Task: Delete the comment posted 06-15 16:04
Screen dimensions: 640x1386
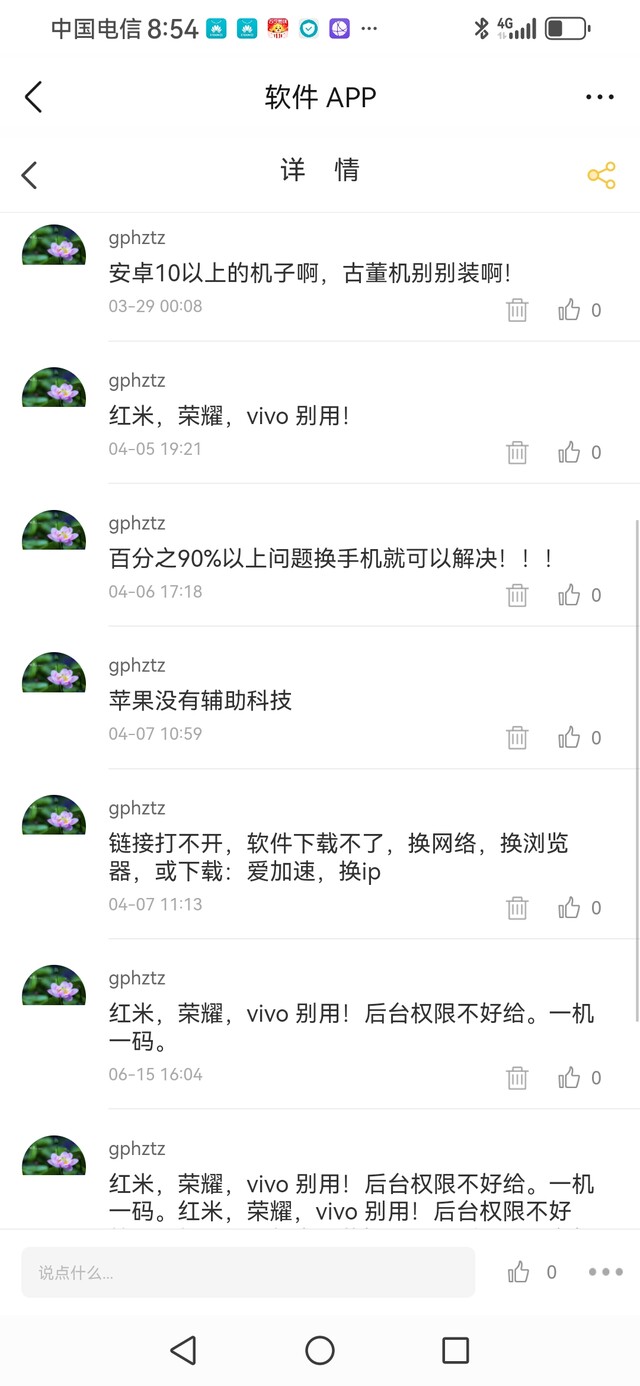Action: tap(517, 1078)
